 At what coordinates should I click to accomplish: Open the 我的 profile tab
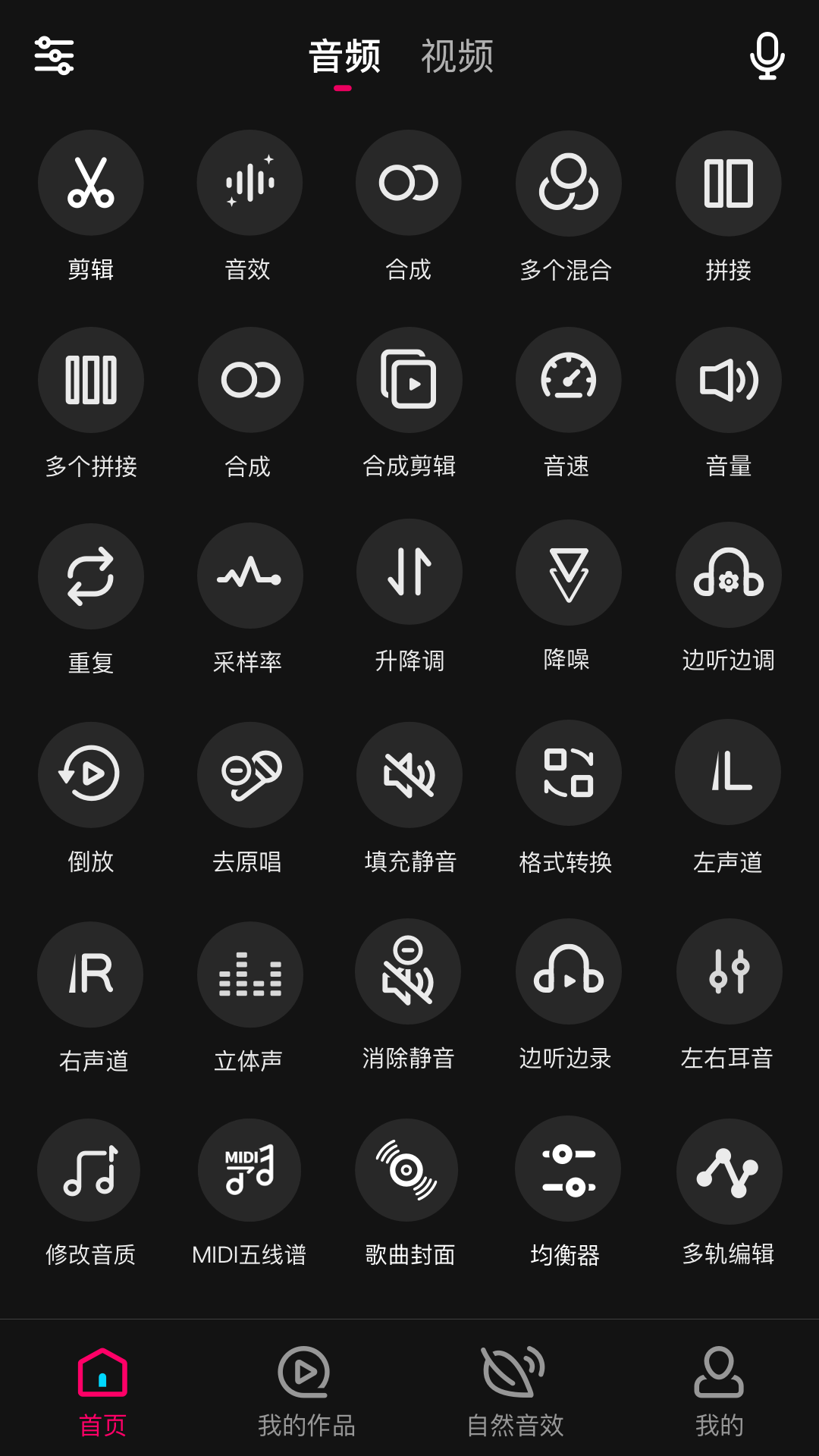pyautogui.click(x=719, y=1392)
